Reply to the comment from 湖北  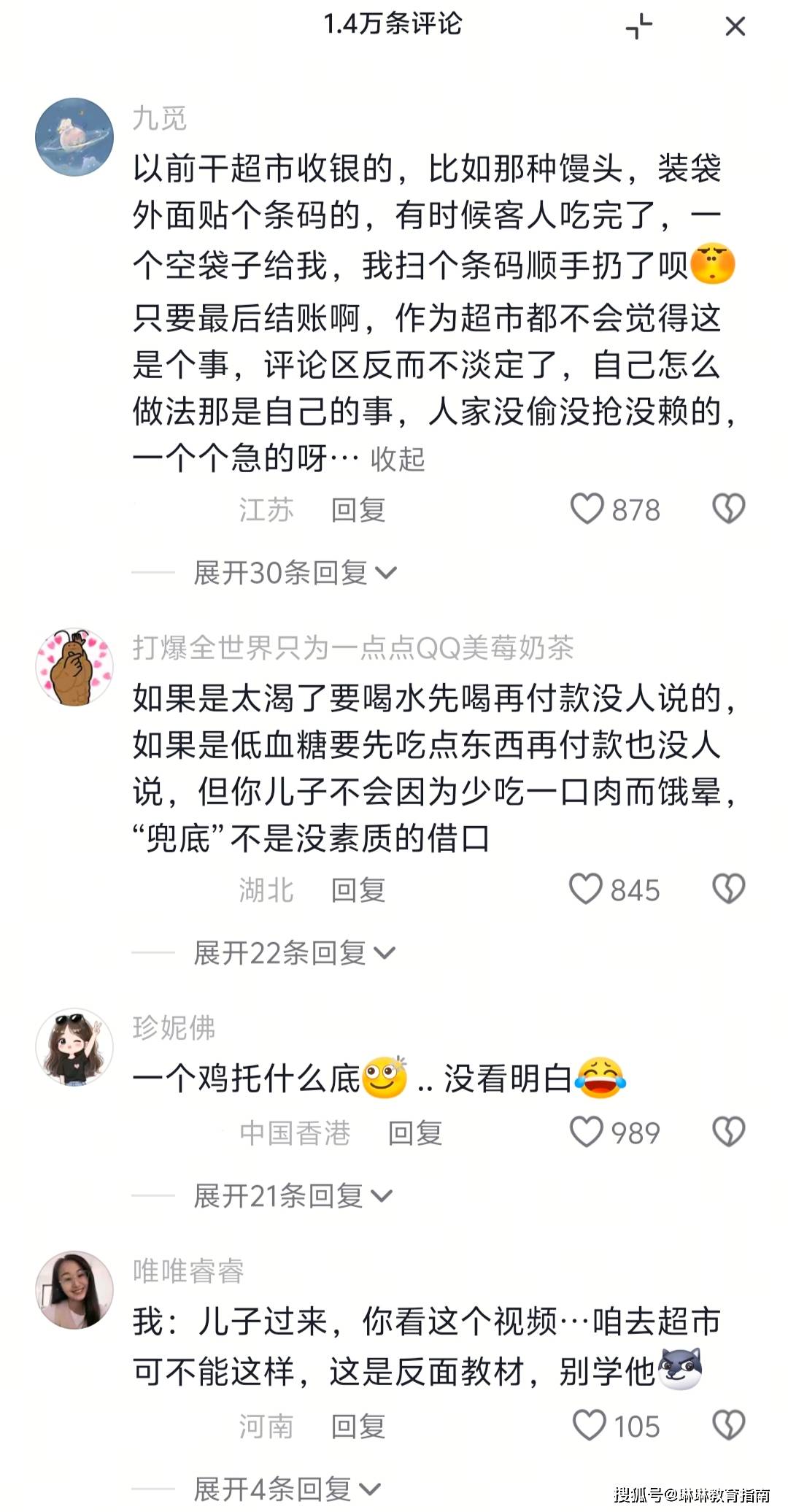pos(358,890)
